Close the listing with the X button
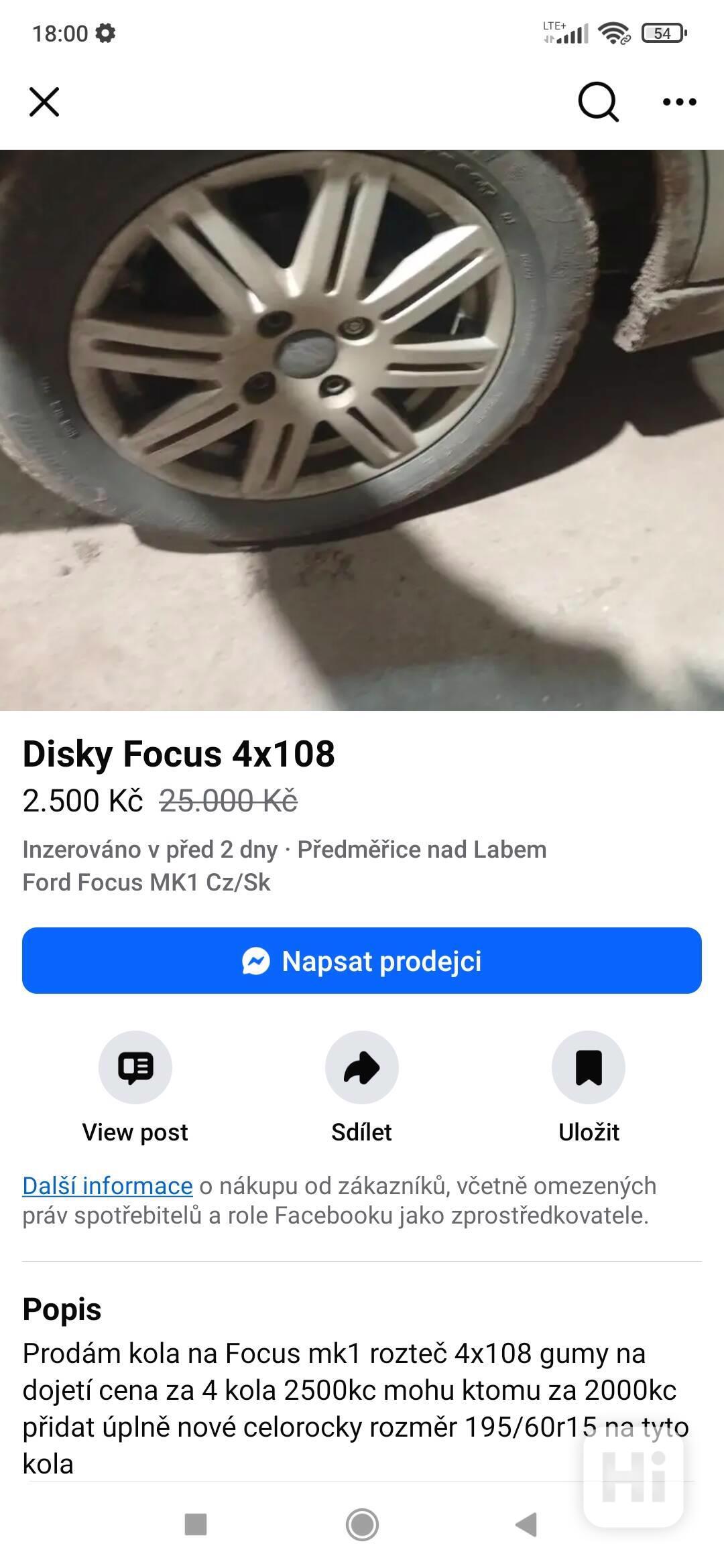This screenshot has height=1568, width=724. tap(44, 102)
